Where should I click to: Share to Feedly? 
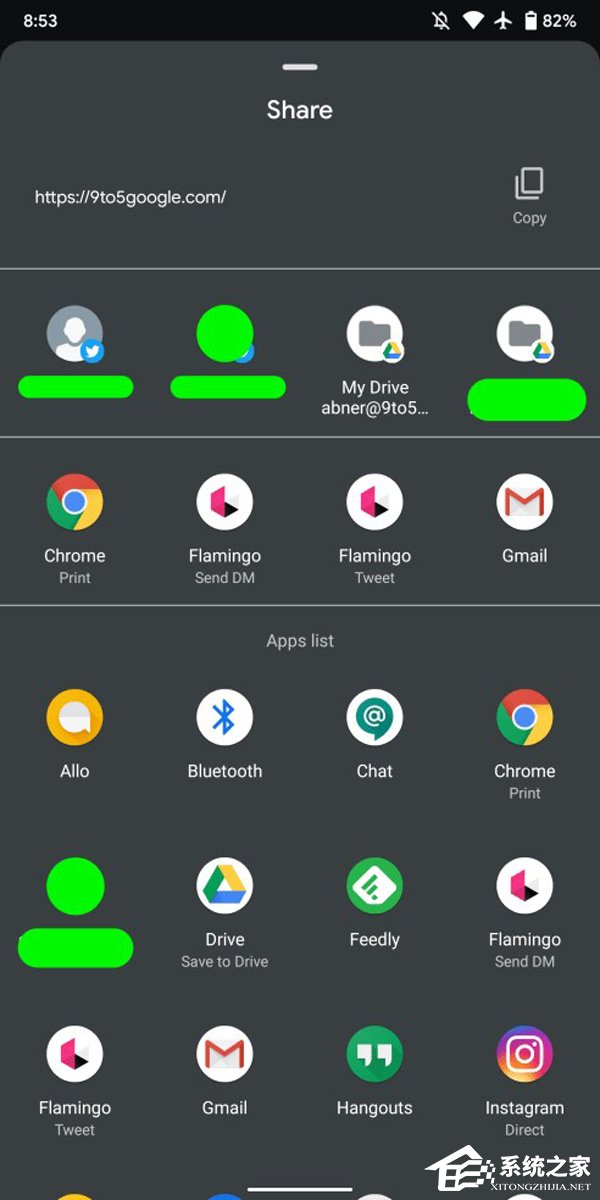point(375,887)
